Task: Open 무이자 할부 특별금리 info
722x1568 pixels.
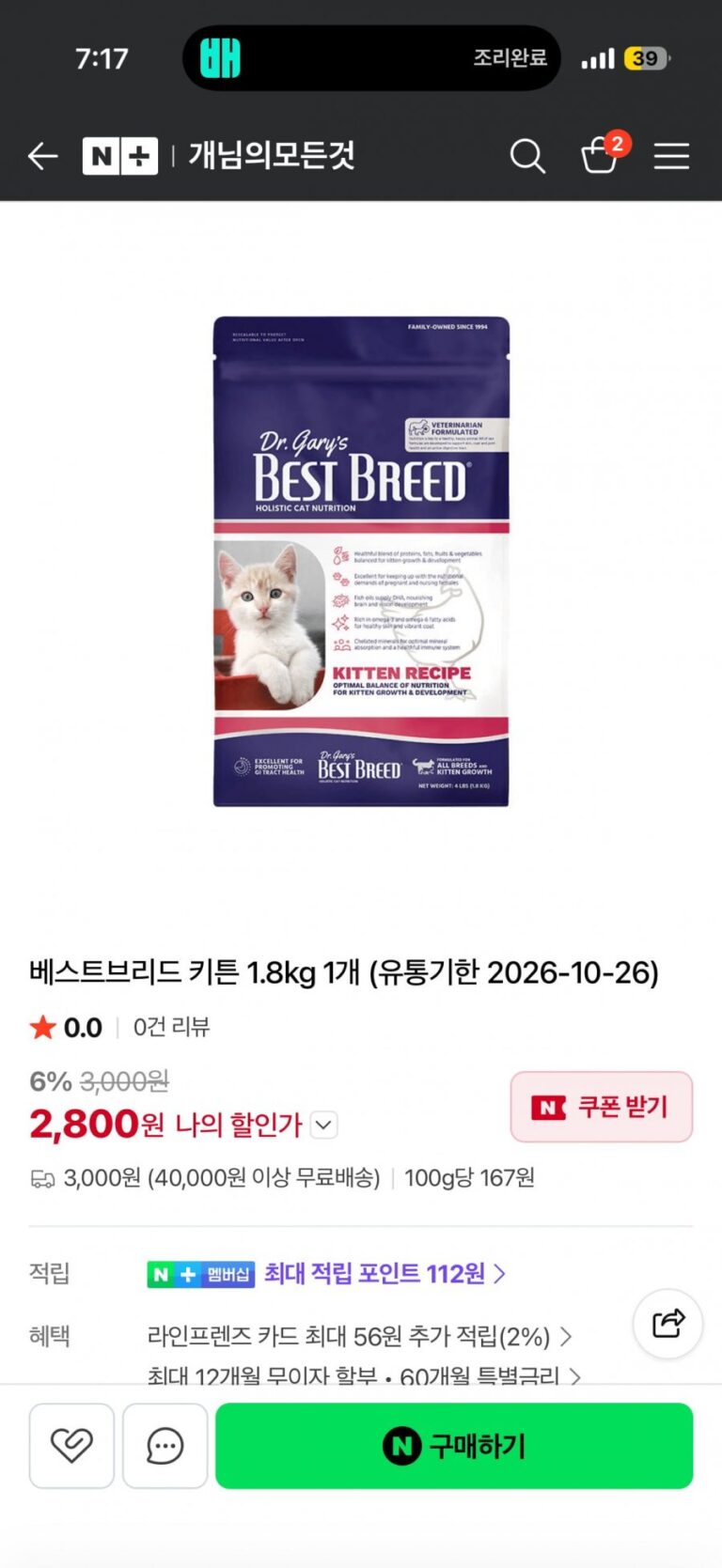Action: (x=364, y=1375)
